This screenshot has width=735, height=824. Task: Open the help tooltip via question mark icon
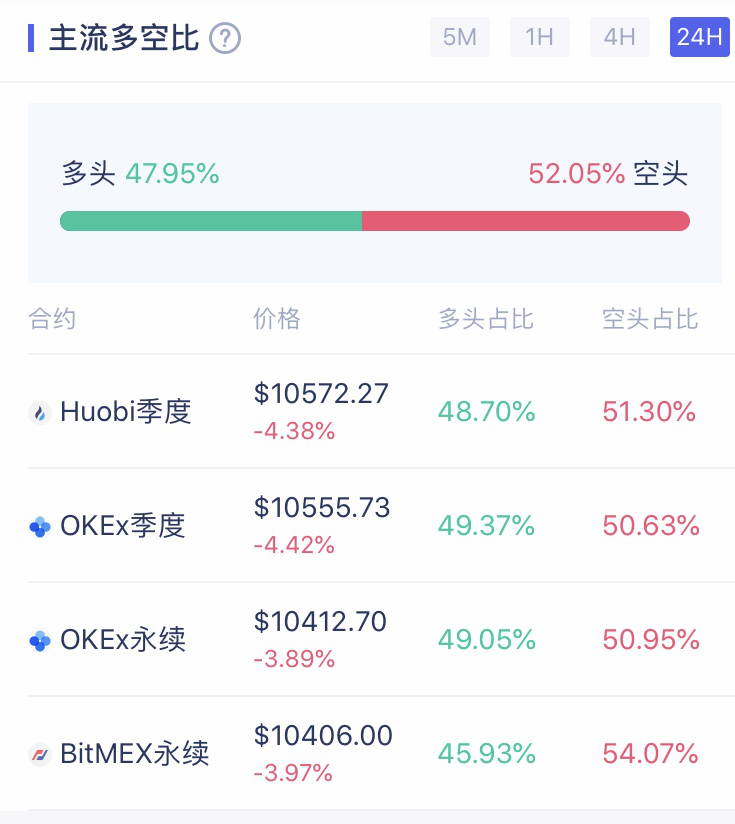tap(227, 37)
